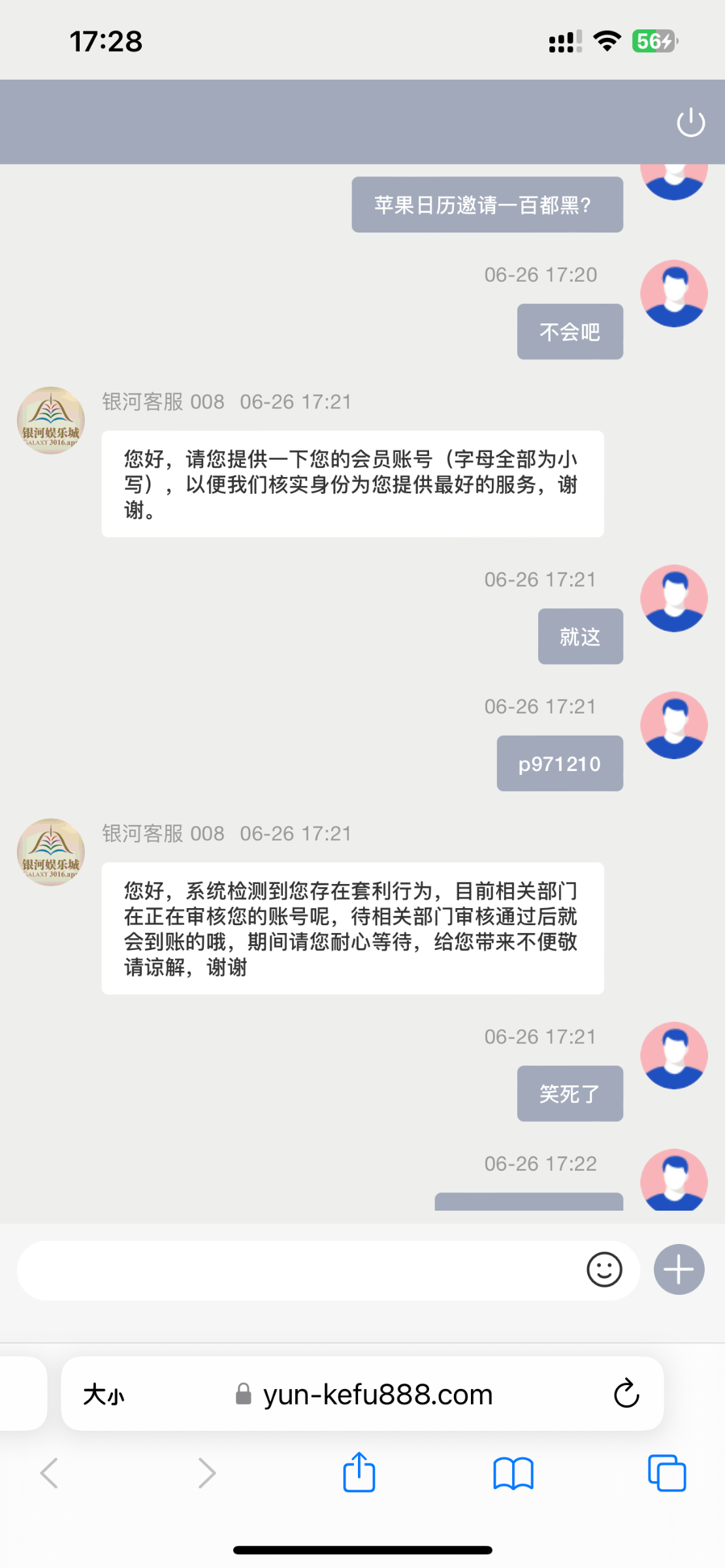725x1568 pixels.
Task: Show all open Safari tabs
Action: point(666,1473)
